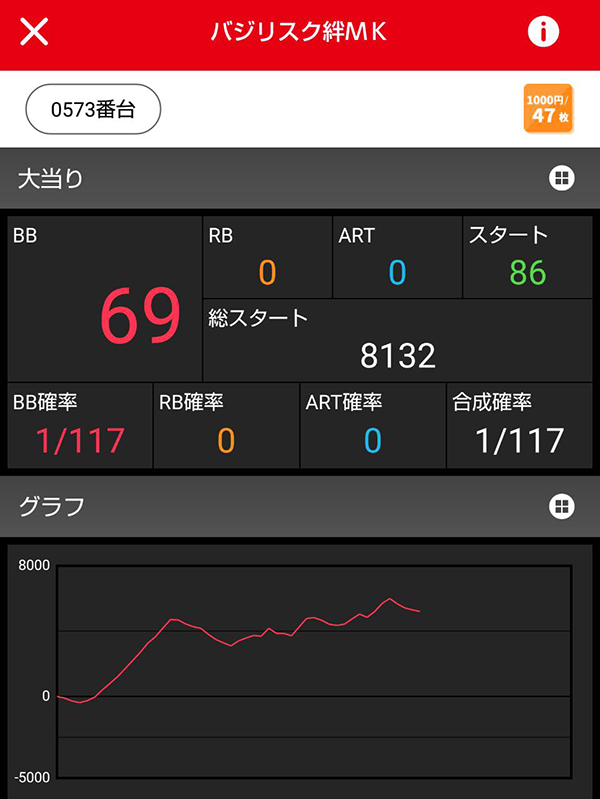600x799 pixels.
Task: Open the info icon in header
Action: pos(543,33)
